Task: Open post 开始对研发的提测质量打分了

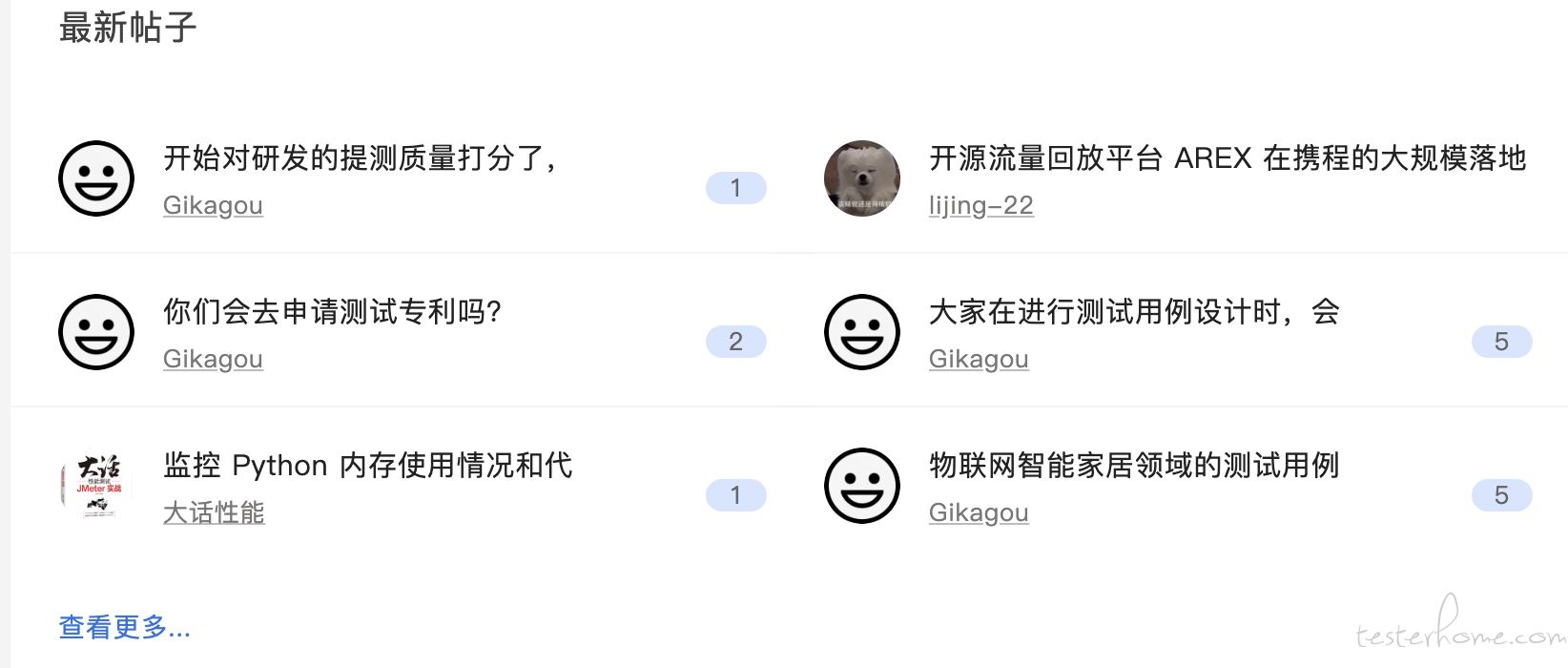Action: pyautogui.click(x=361, y=158)
